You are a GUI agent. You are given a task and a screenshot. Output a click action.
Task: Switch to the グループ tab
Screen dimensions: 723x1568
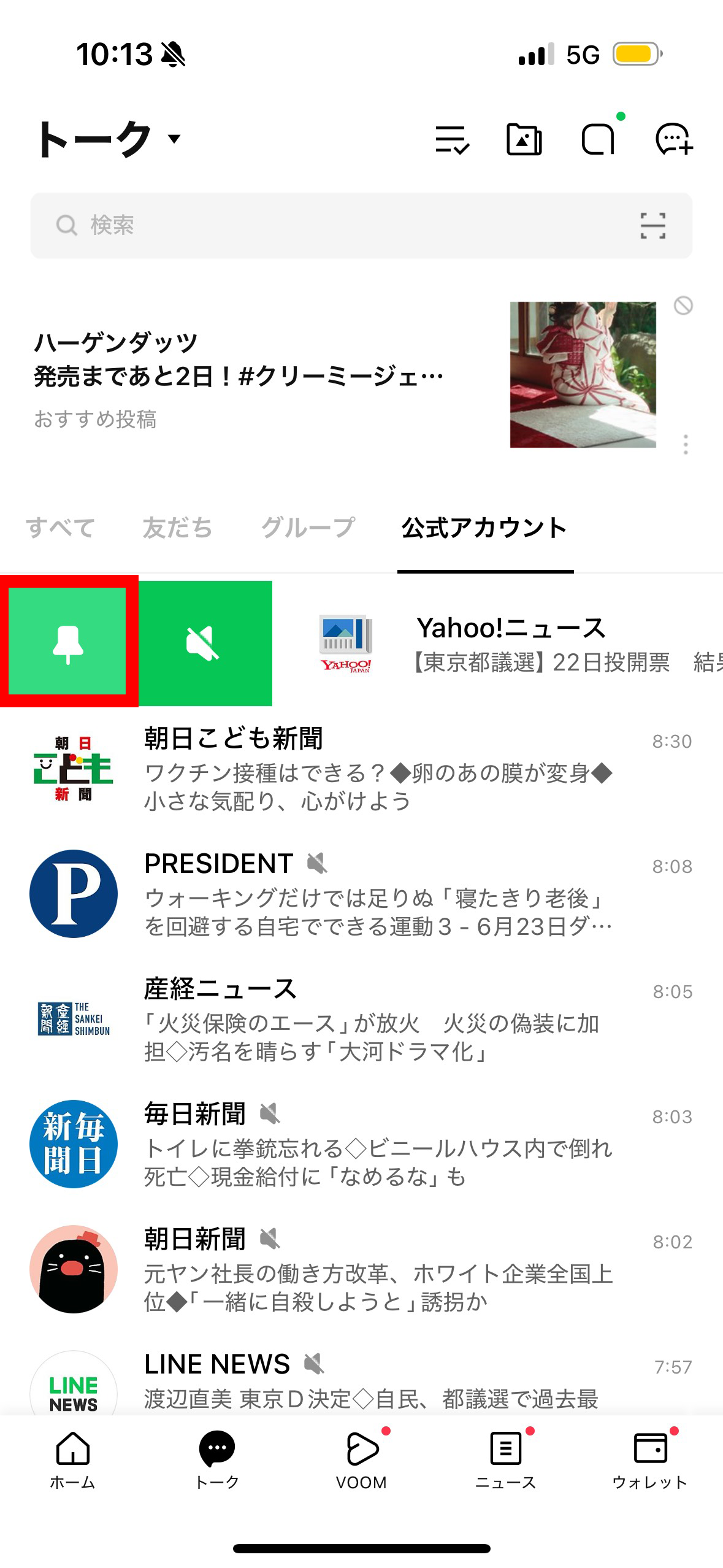pos(308,528)
